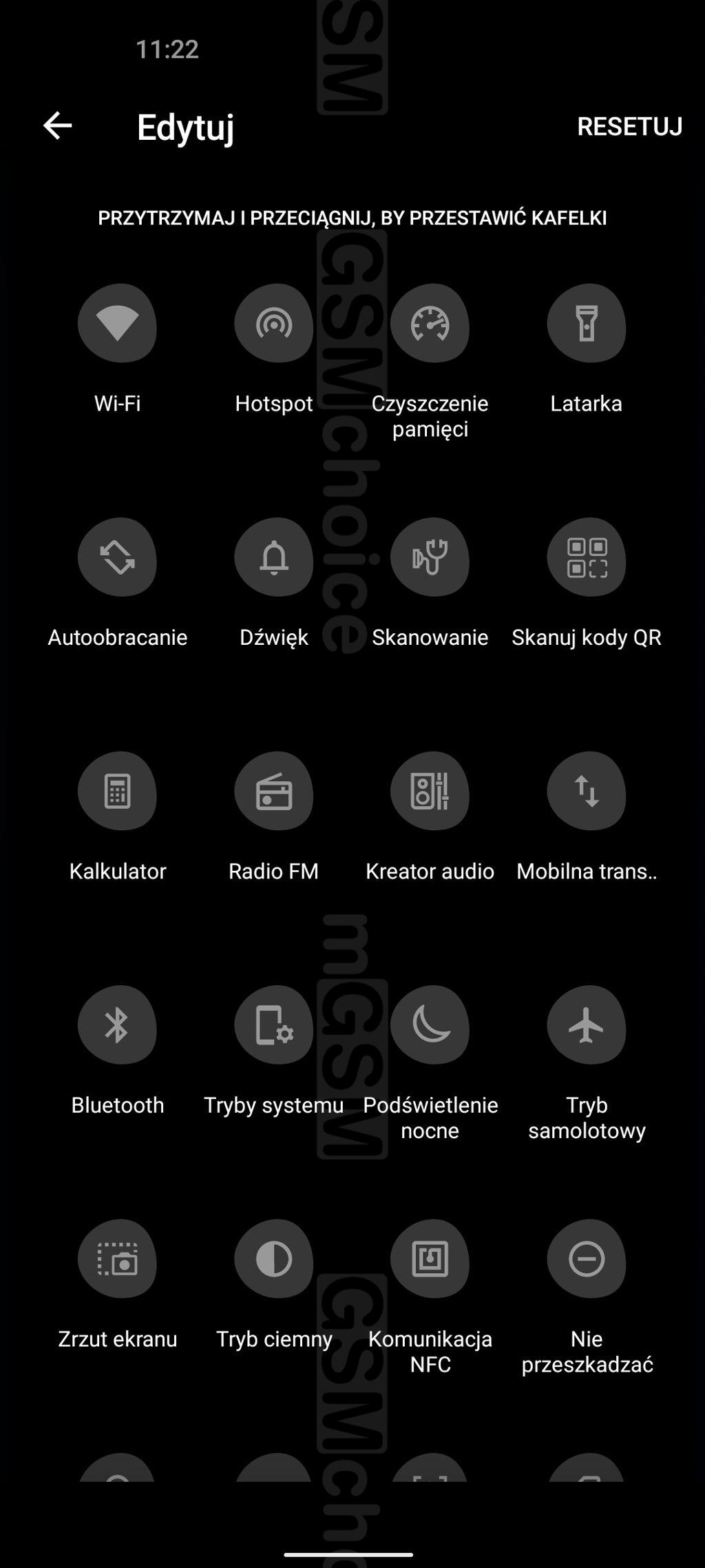Select the Zrzut ekranu tile
The width and height of the screenshot is (705, 1568).
coord(117,1259)
